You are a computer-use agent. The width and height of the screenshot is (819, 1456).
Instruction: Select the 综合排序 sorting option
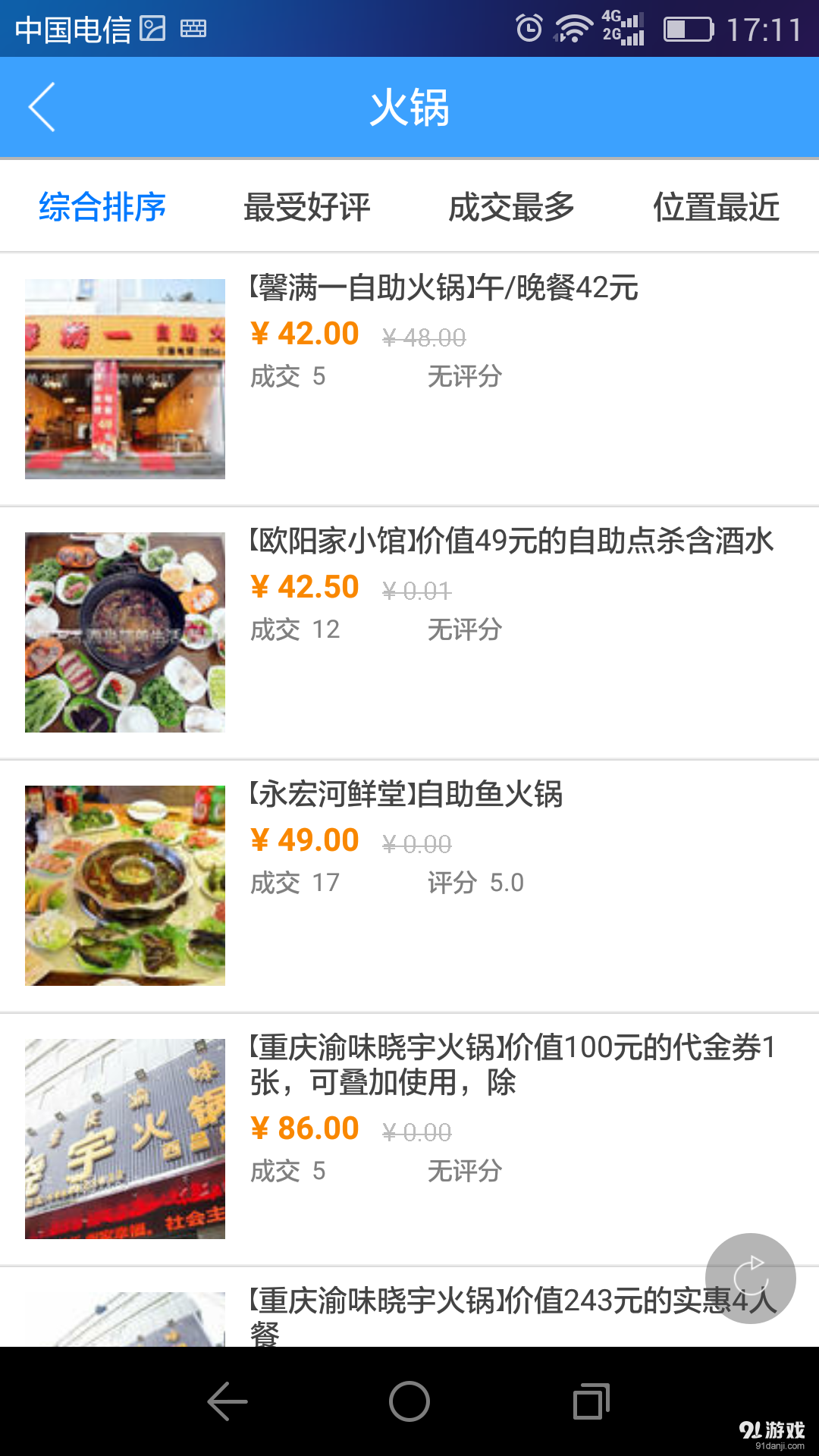tap(102, 206)
